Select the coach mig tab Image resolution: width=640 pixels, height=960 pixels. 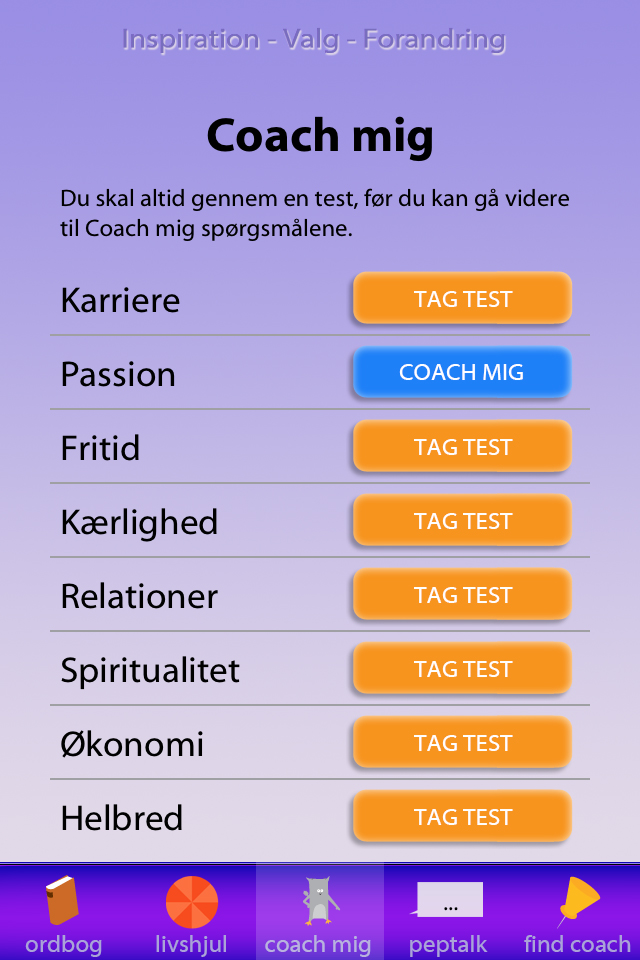tap(319, 912)
